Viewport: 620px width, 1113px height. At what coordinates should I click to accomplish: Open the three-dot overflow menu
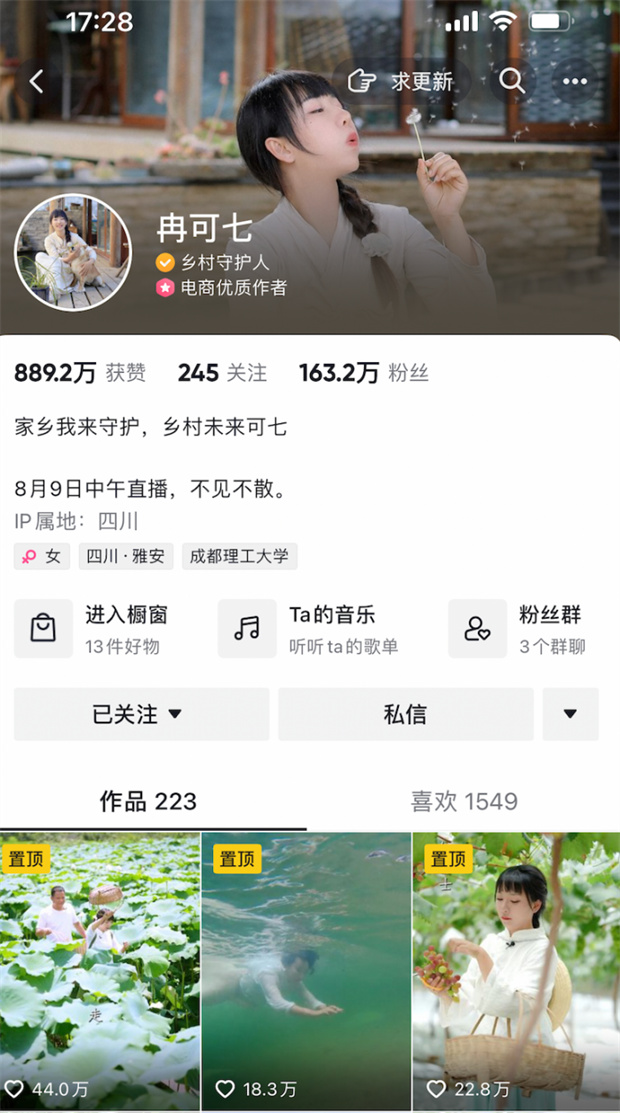click(x=575, y=82)
